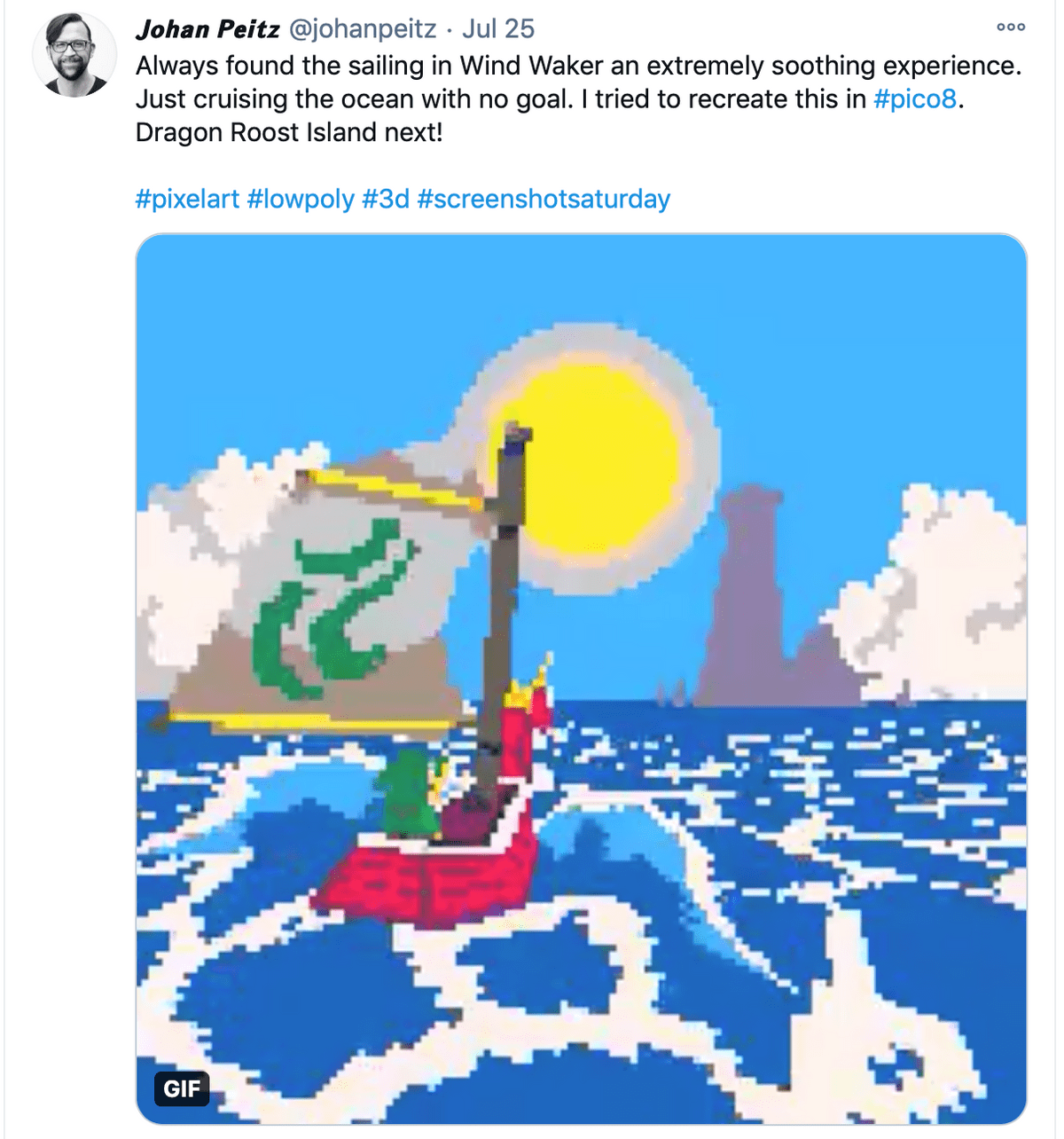Open the Jul 25 timestamp link
Viewport: 1064px width, 1139px height.
pyautogui.click(x=498, y=29)
